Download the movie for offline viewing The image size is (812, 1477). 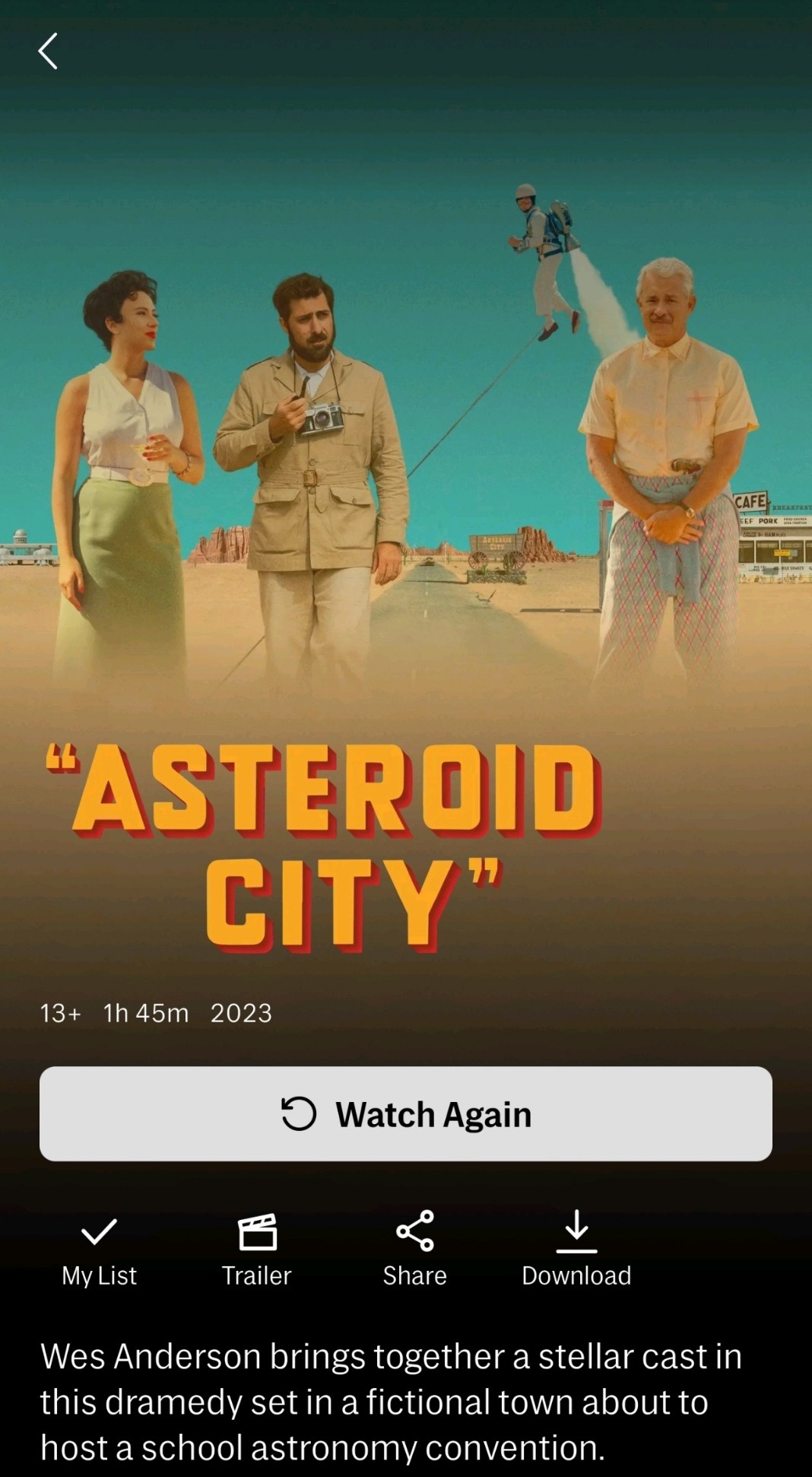(x=576, y=1247)
